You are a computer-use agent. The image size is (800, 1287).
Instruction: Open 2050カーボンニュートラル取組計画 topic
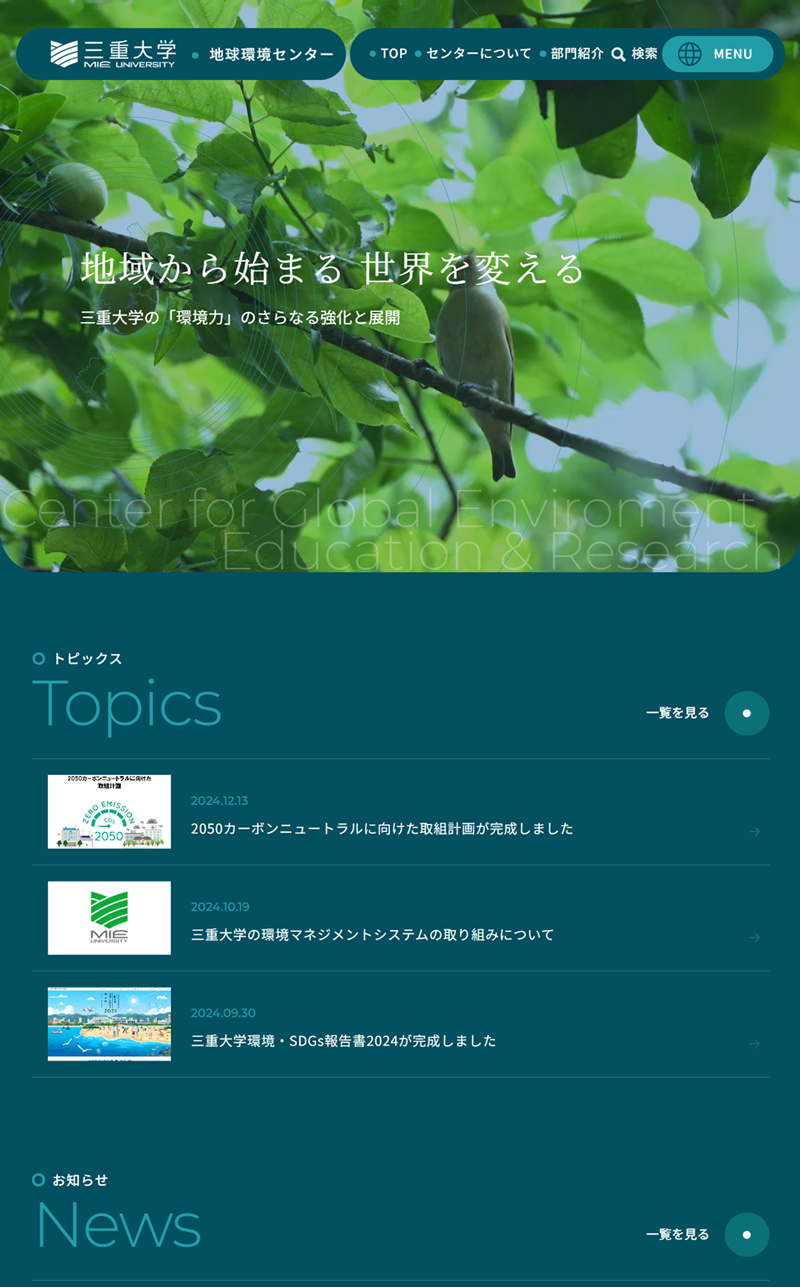(382, 828)
